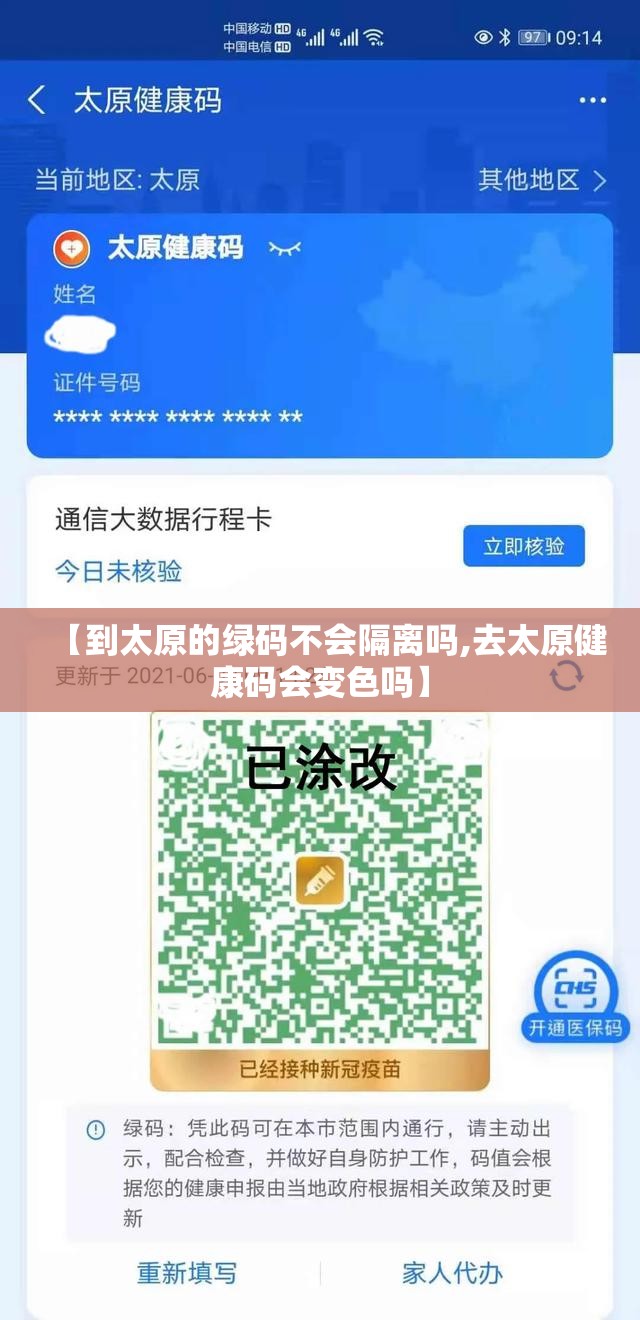
Task: Open 家人代办 for family members
Action: point(452,1273)
